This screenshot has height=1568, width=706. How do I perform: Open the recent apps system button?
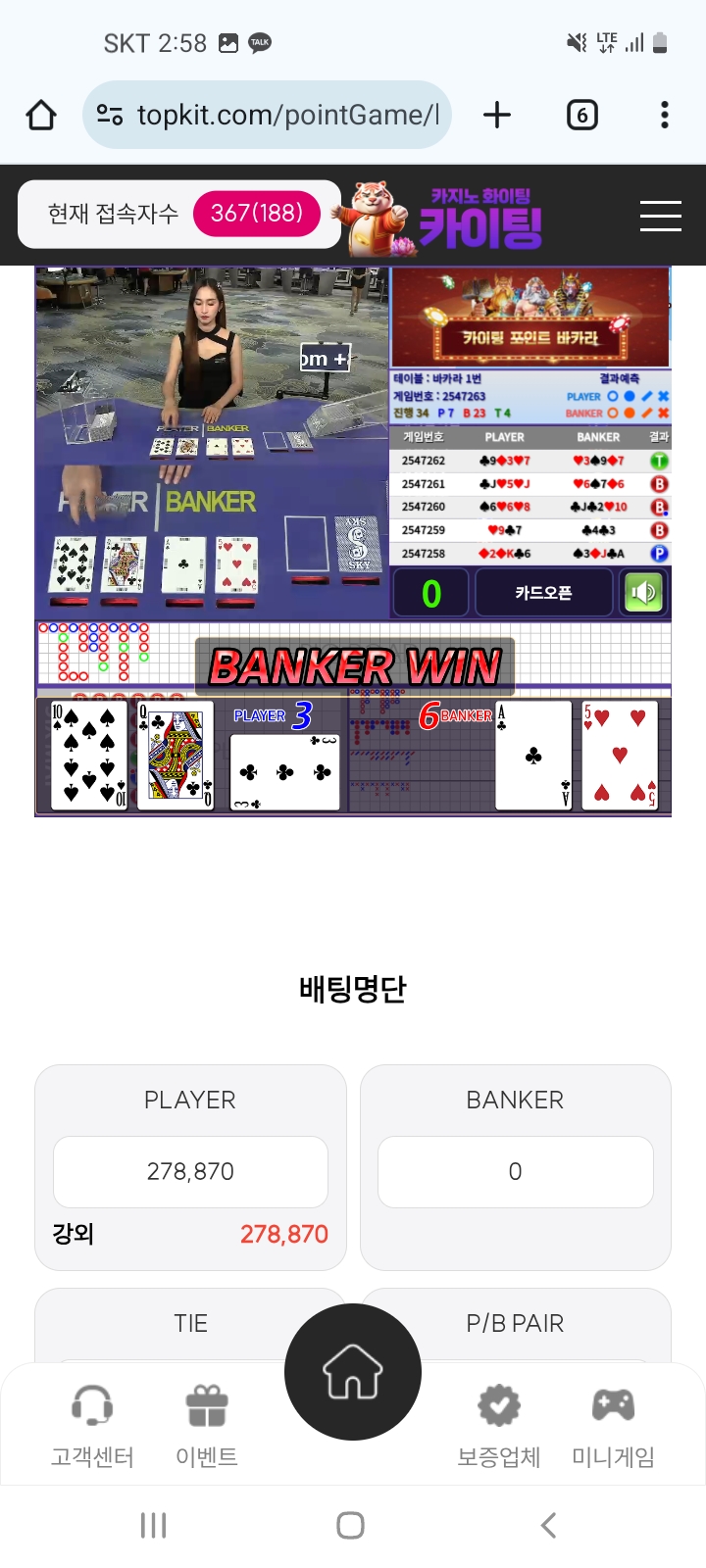154,1525
